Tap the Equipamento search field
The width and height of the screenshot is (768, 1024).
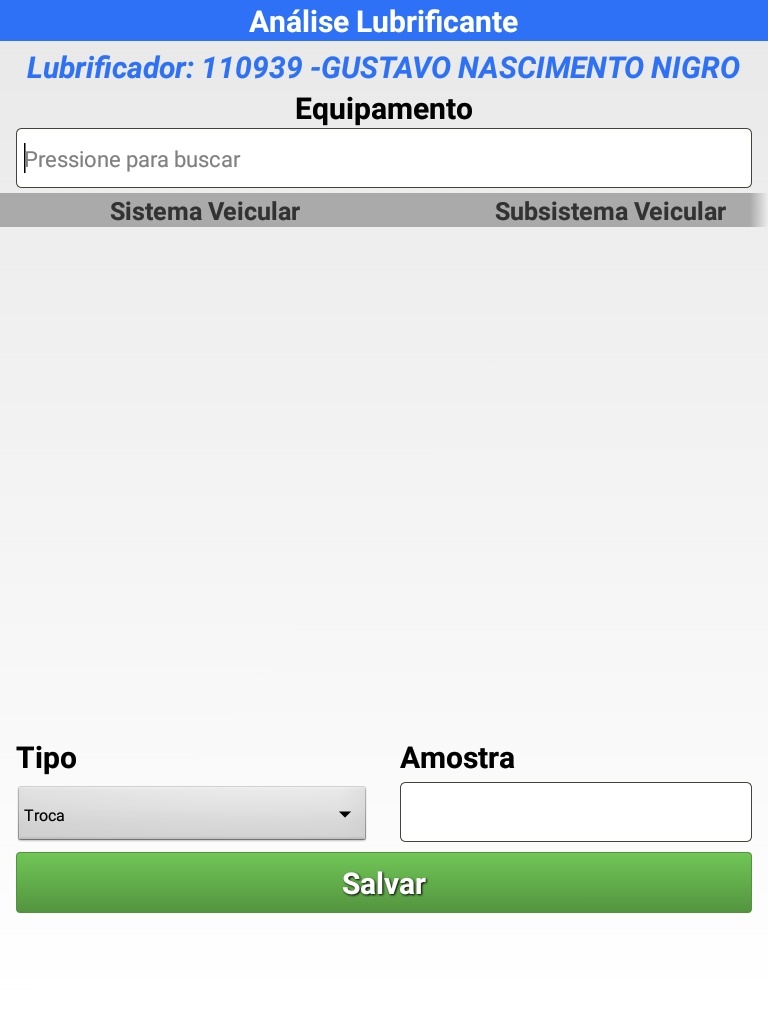click(383, 158)
